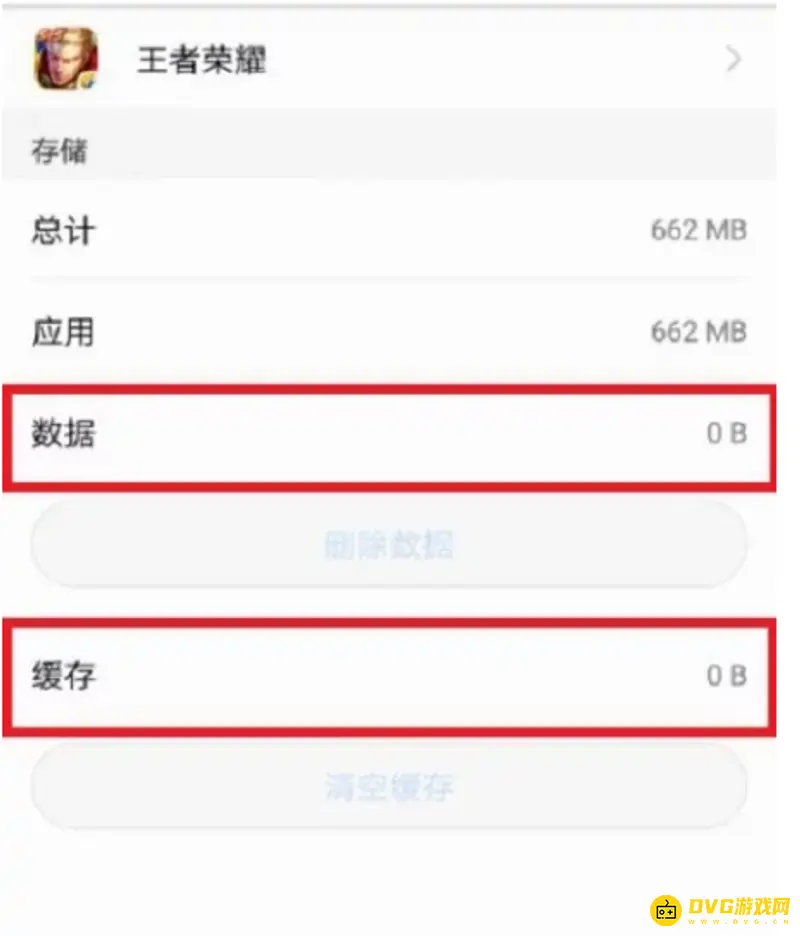800x936 pixels.
Task: Click the app name 王者荣耀
Action: pyautogui.click(x=200, y=60)
